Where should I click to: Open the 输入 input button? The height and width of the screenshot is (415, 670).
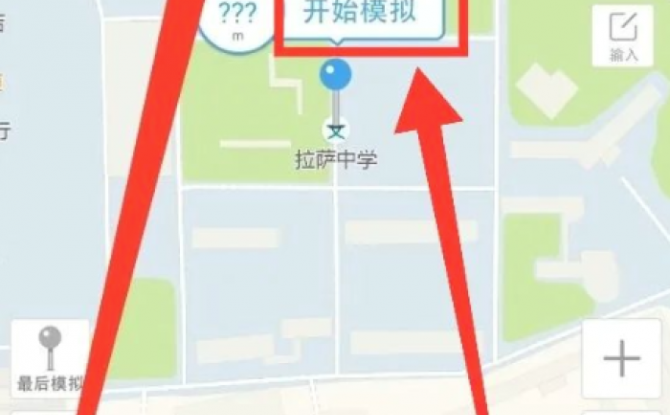point(623,35)
